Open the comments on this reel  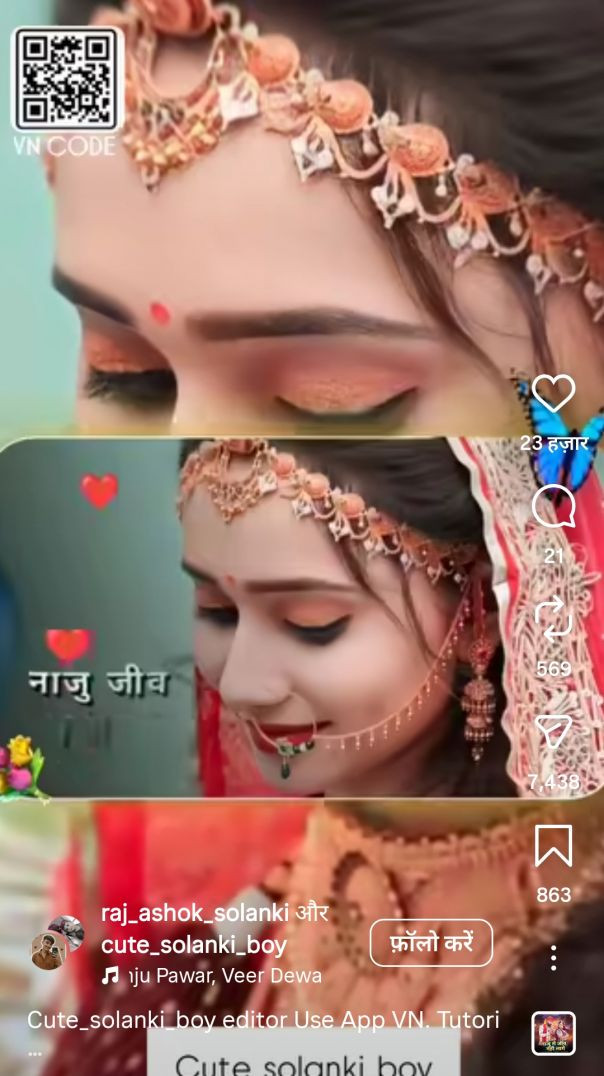[553, 508]
